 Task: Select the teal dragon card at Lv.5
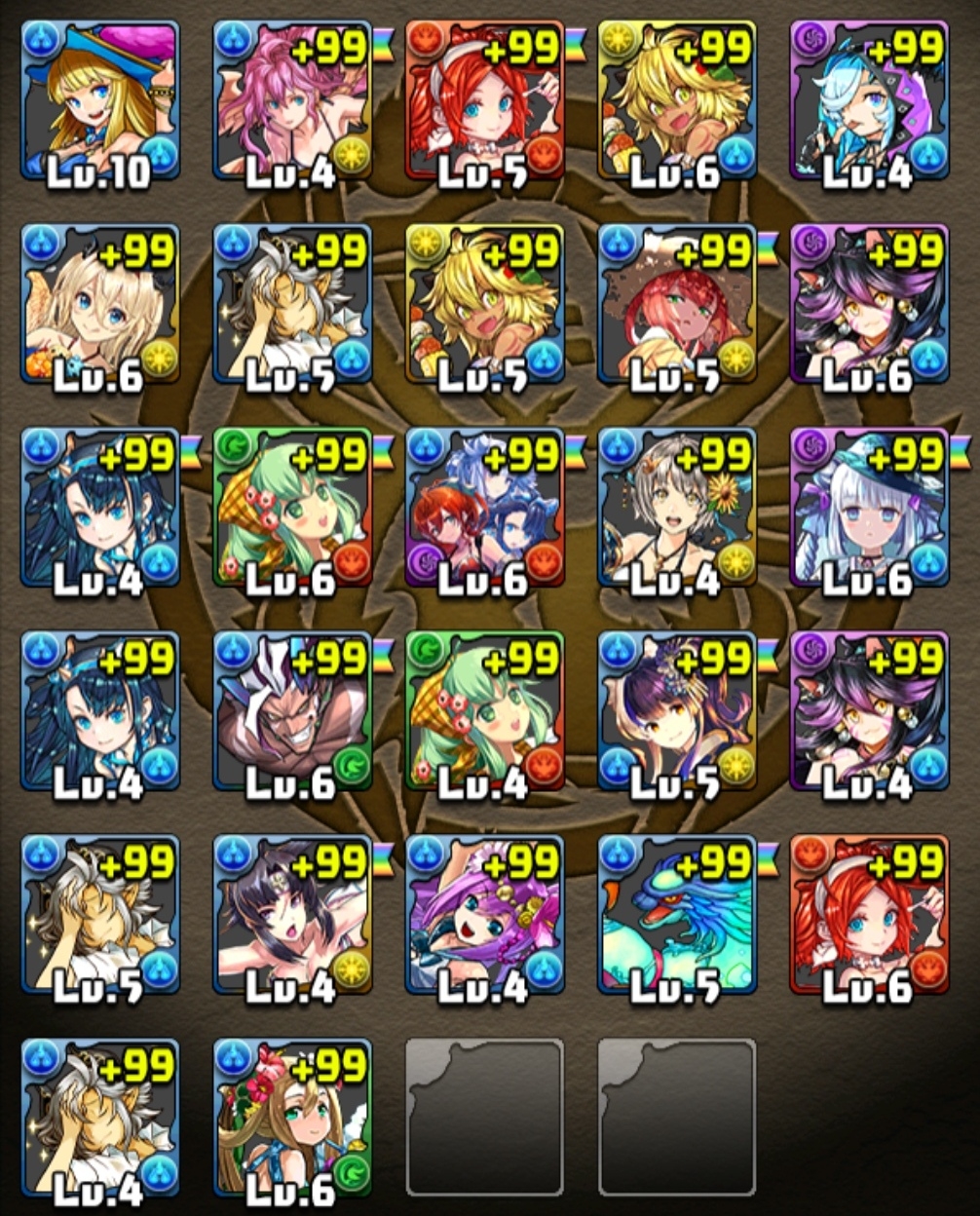click(x=677, y=914)
